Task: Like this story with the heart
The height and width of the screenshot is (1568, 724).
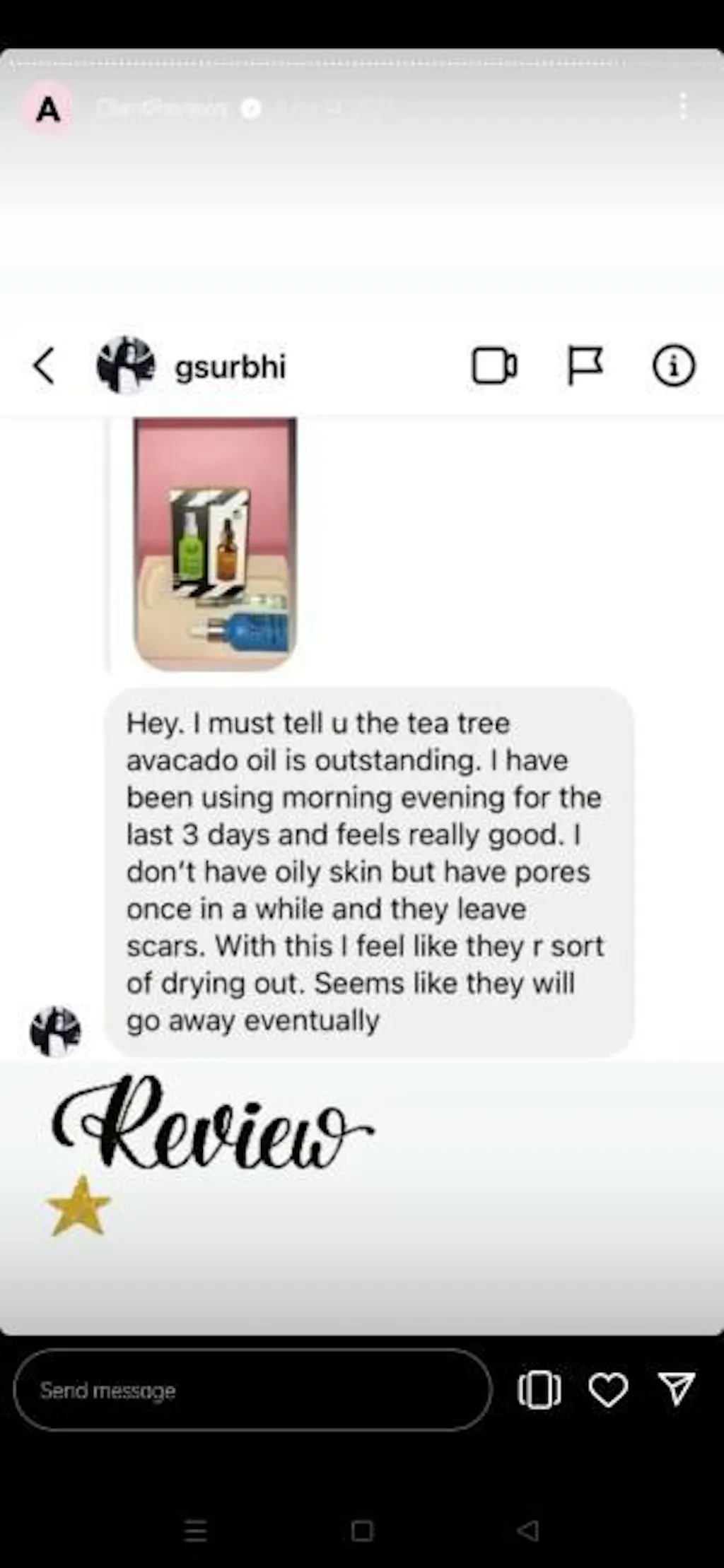Action: coord(608,1390)
